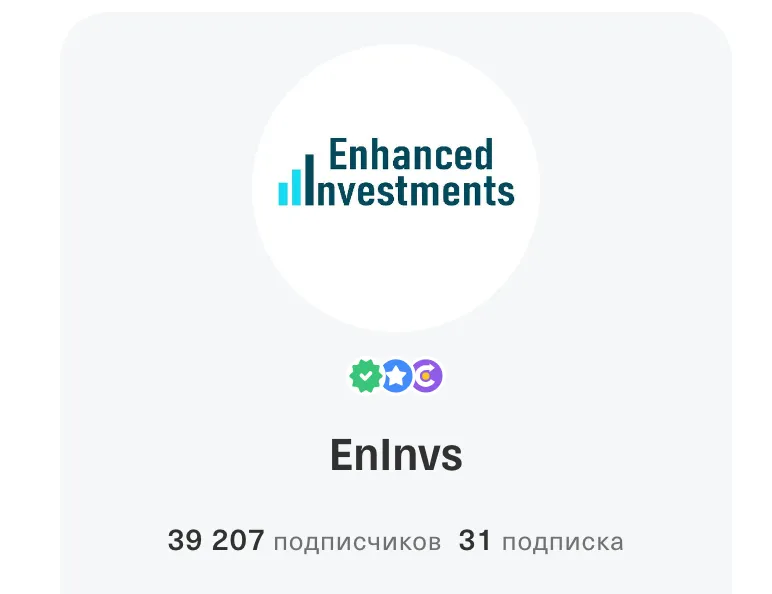
Task: Open the 31 подписка list
Action: (541, 542)
